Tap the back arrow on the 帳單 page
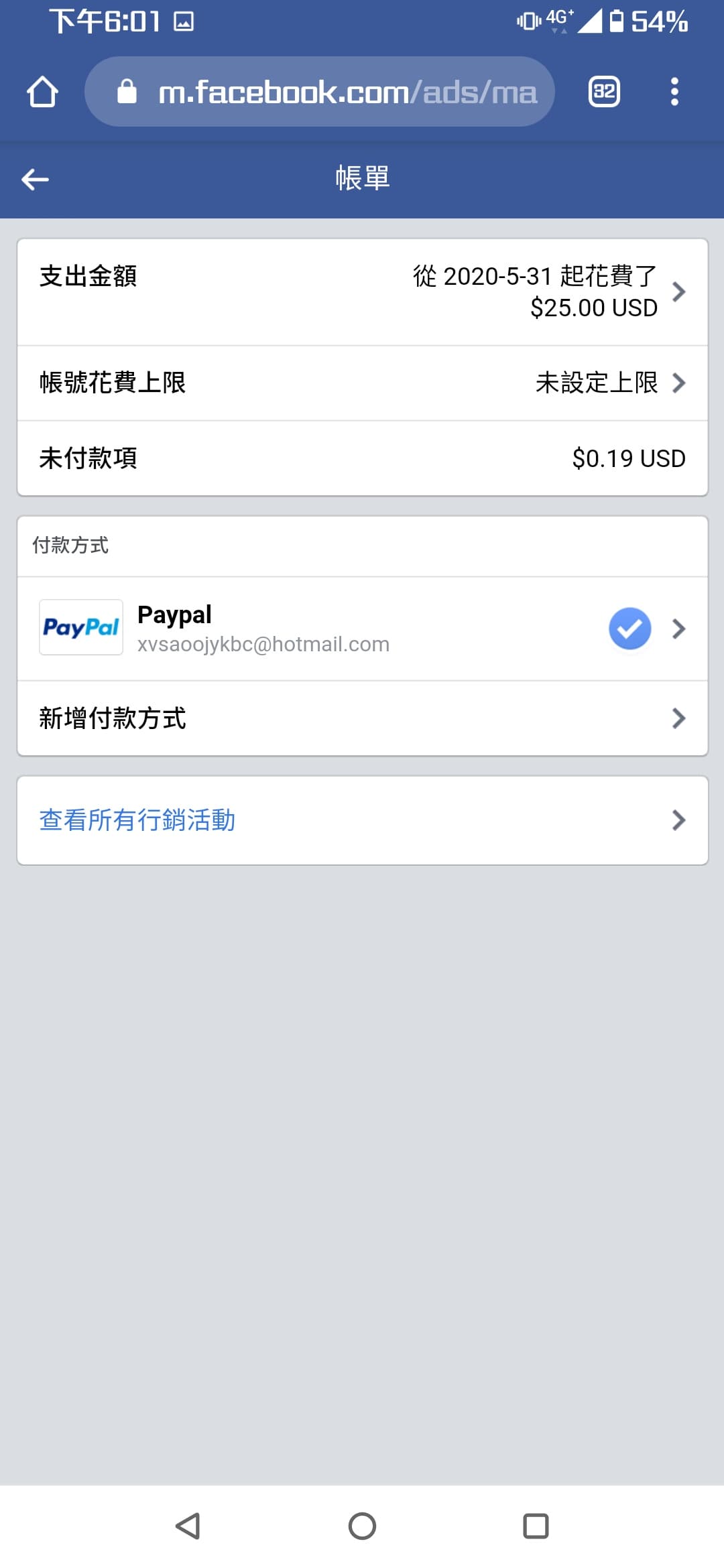The image size is (724, 1568). pyautogui.click(x=36, y=179)
